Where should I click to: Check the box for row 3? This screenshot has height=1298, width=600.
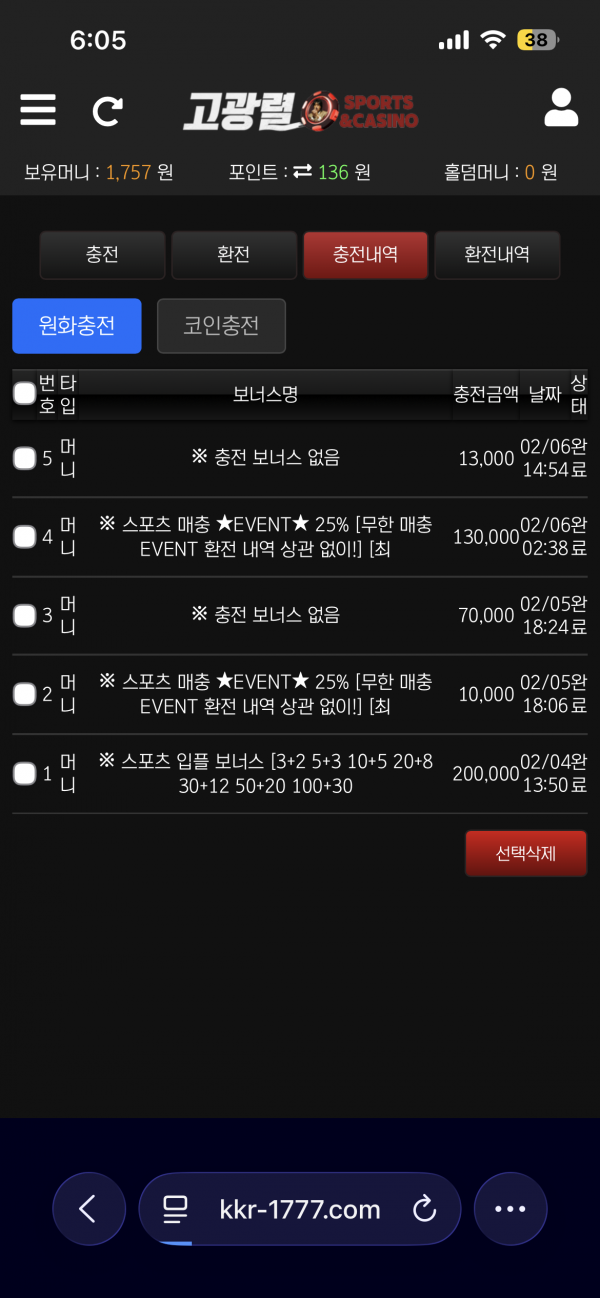click(24, 615)
